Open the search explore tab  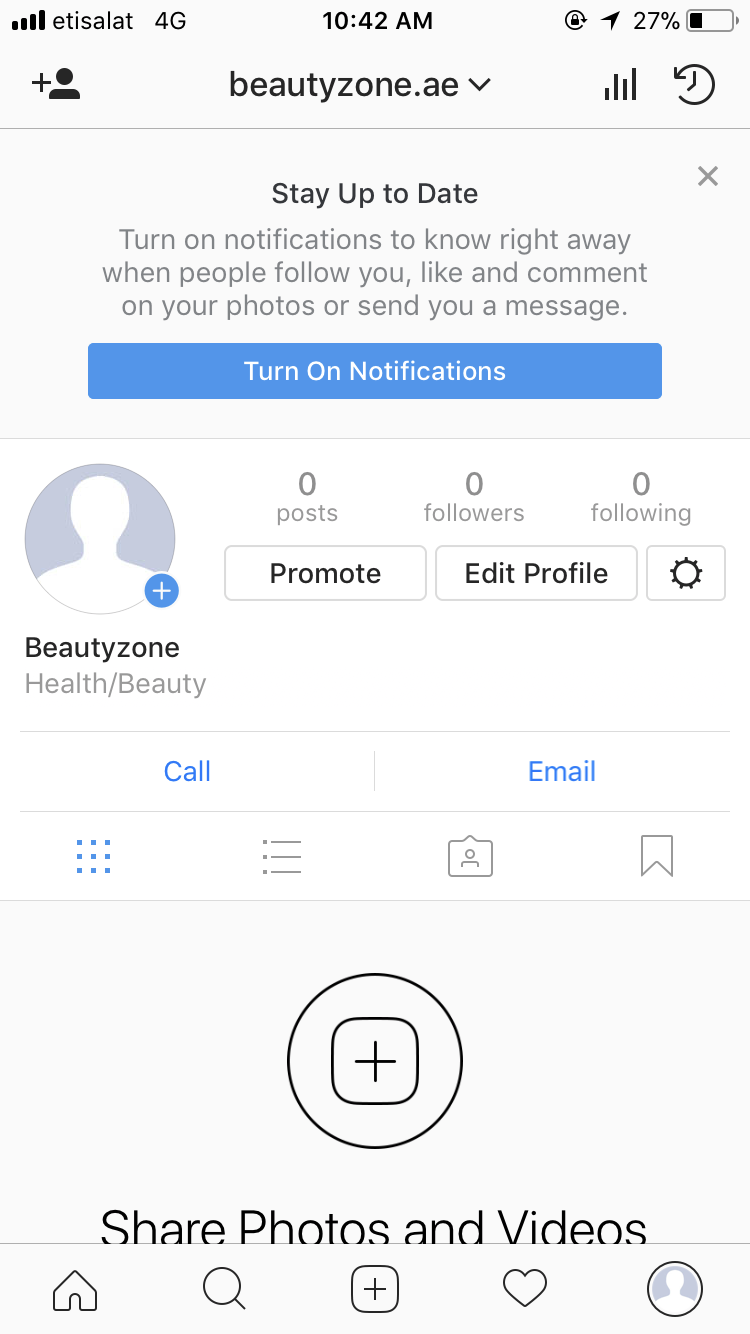[x=224, y=1289]
